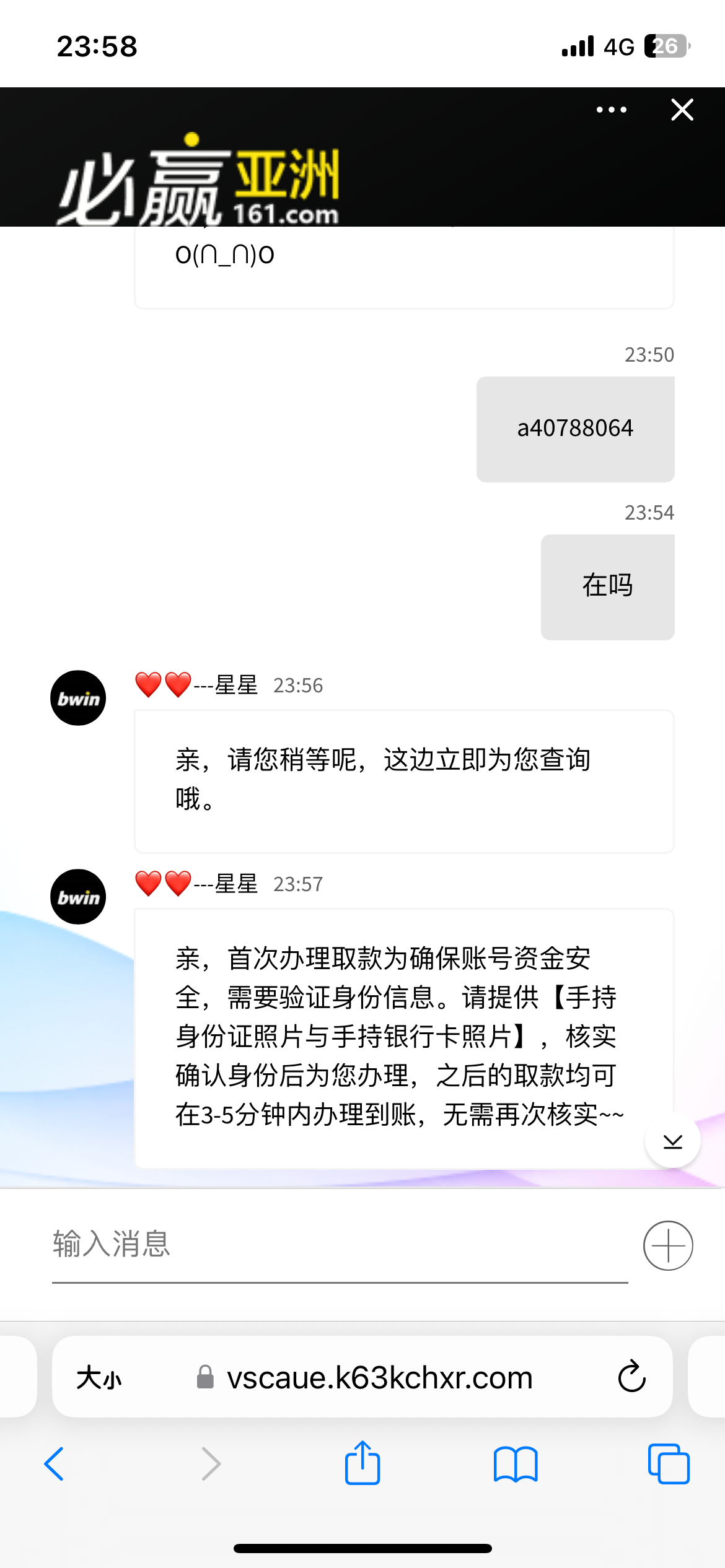Go back using Safari back arrow
The height and width of the screenshot is (1568, 725).
click(55, 1465)
